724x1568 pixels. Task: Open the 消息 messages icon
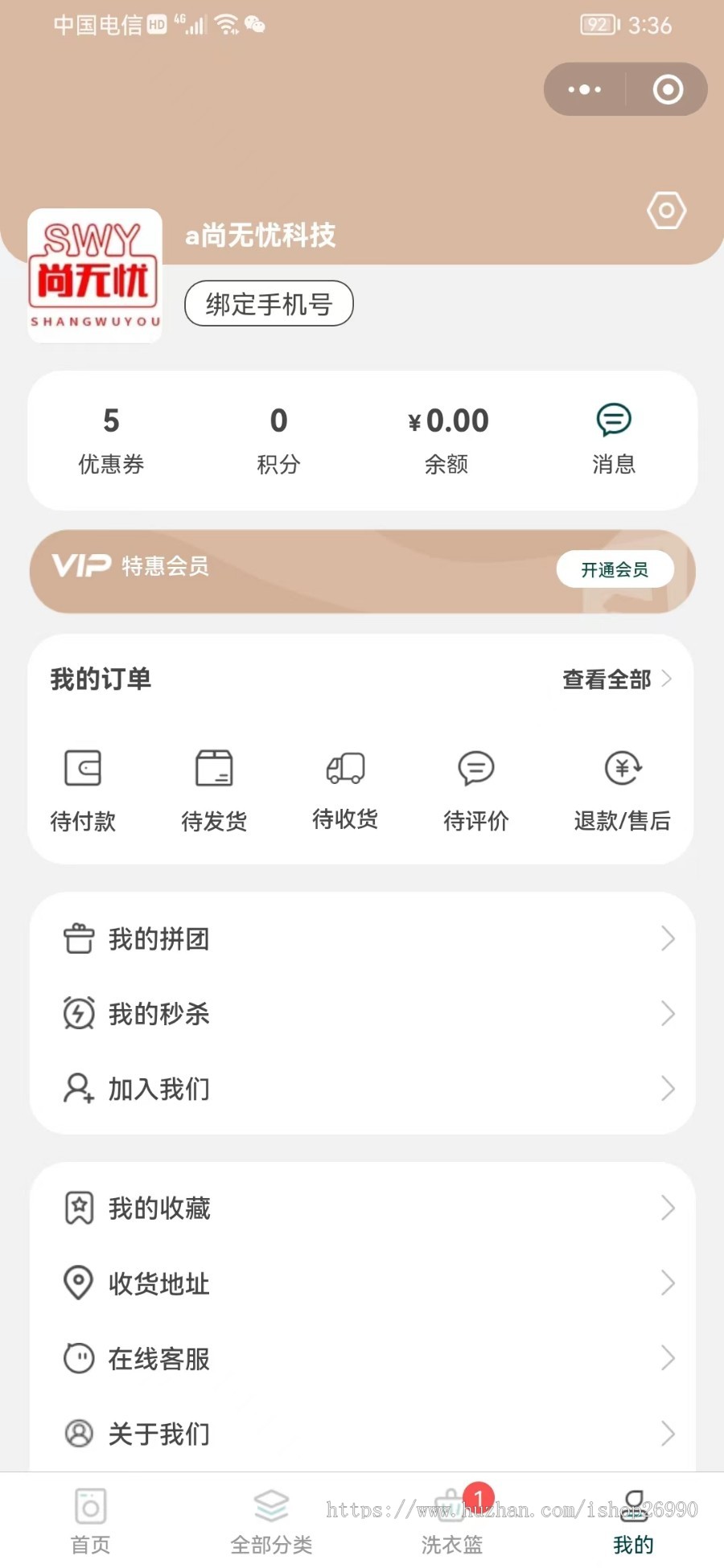click(x=614, y=440)
